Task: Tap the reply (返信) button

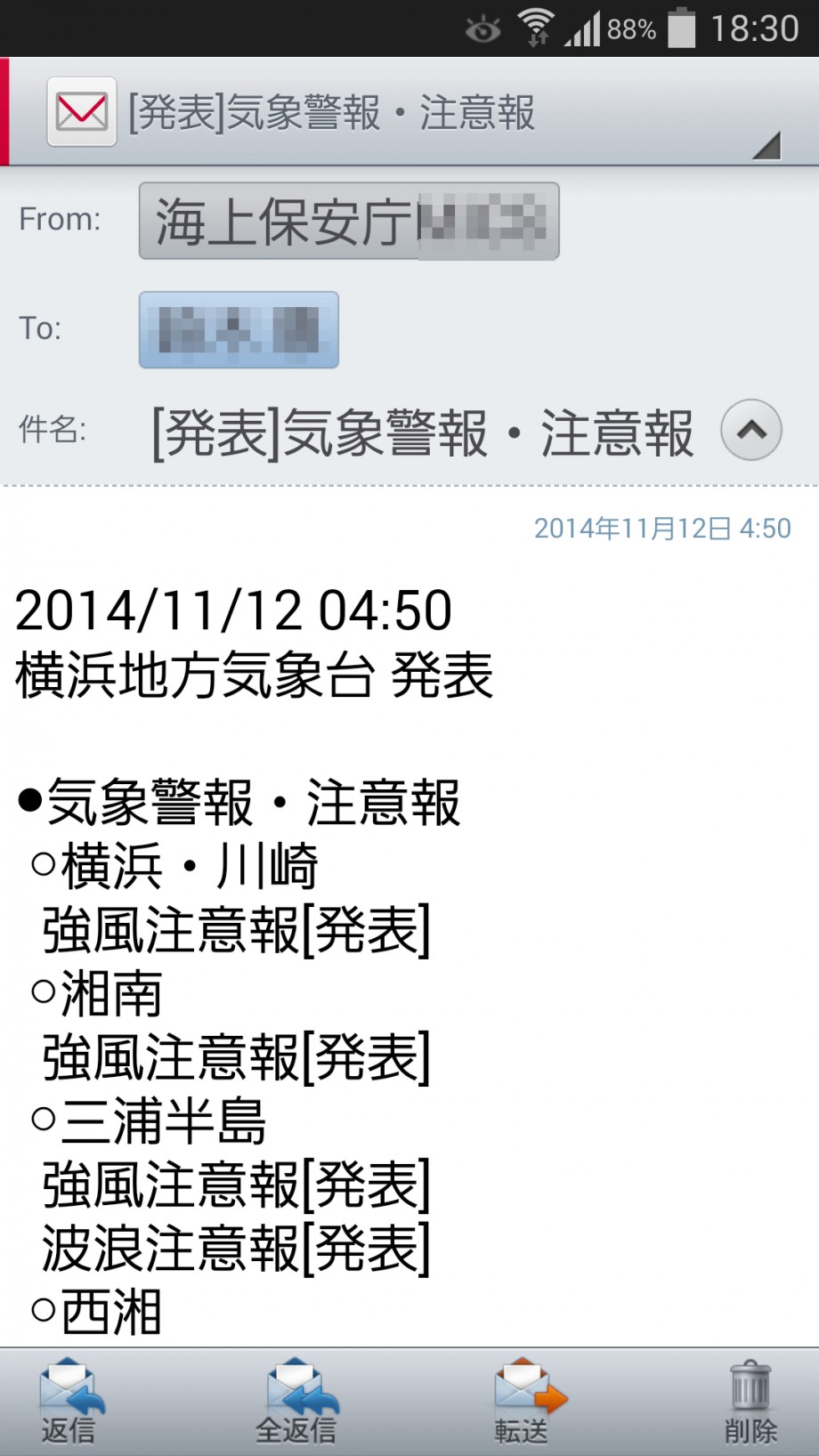Action: pyautogui.click(x=69, y=1403)
